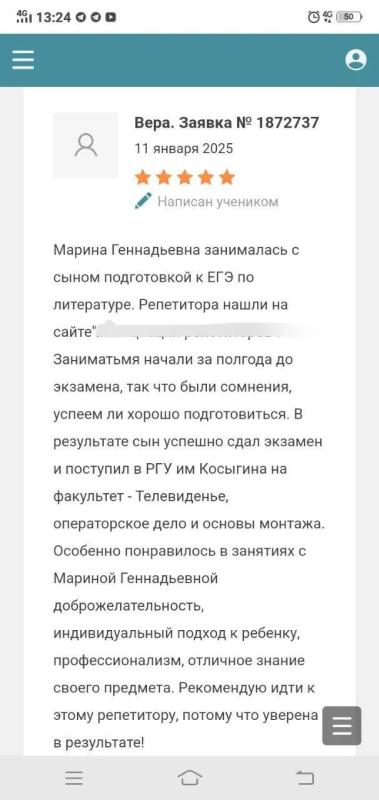Go back using the system back button
Image resolution: width=379 pixels, height=800 pixels.
[305, 778]
